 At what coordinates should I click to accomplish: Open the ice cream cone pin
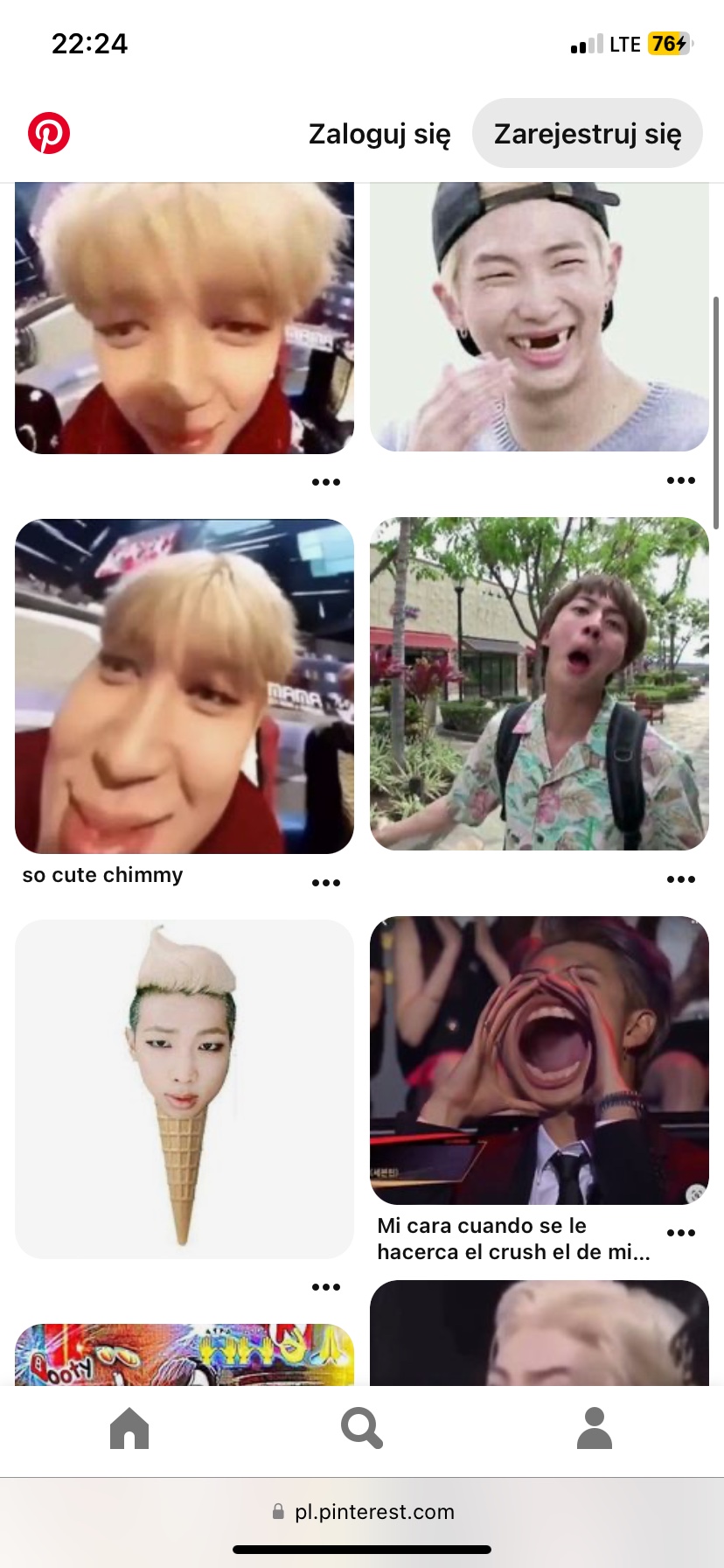184,1088
